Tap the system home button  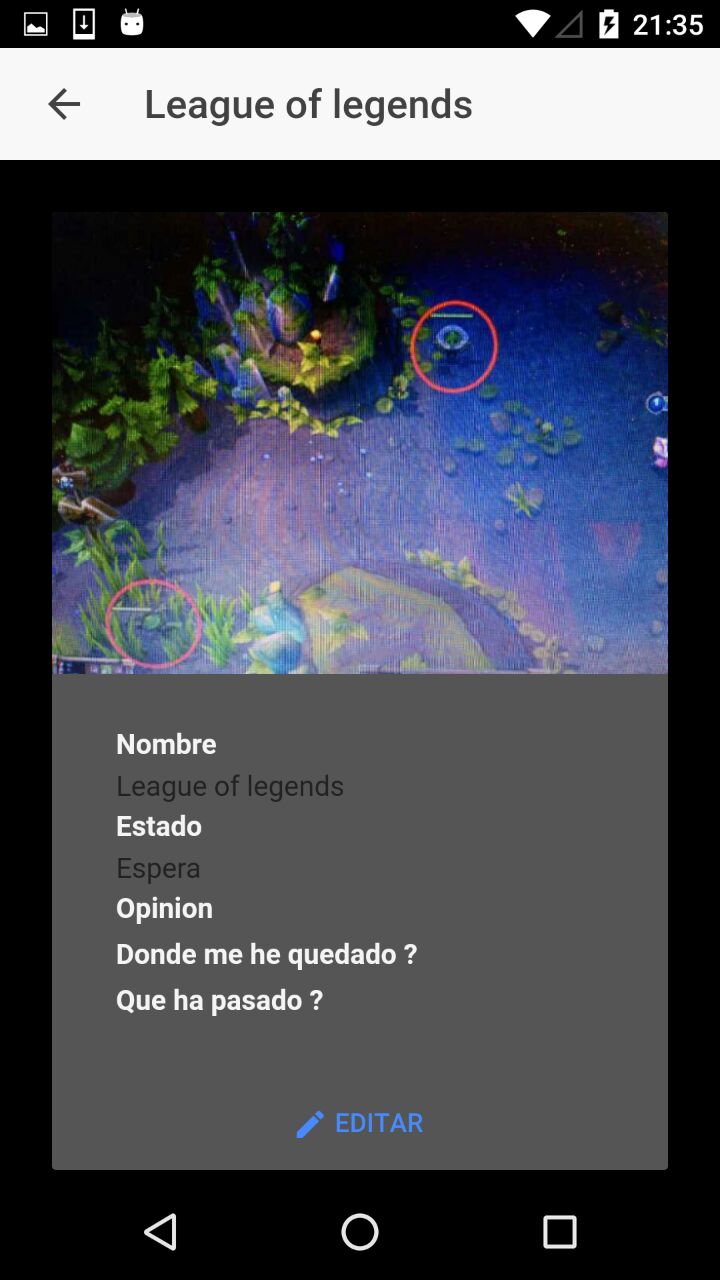pyautogui.click(x=360, y=1232)
